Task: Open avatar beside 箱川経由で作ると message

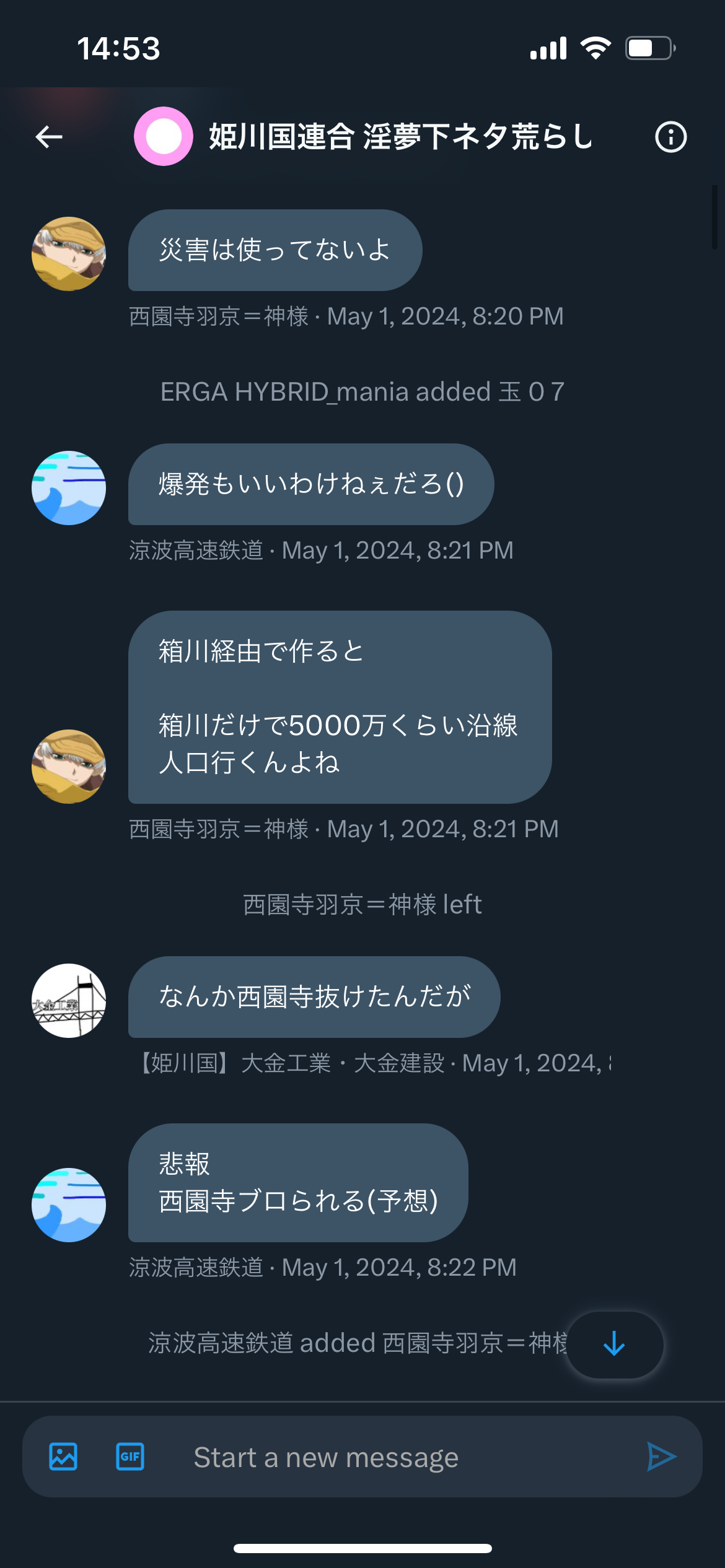Action: pyautogui.click(x=69, y=767)
